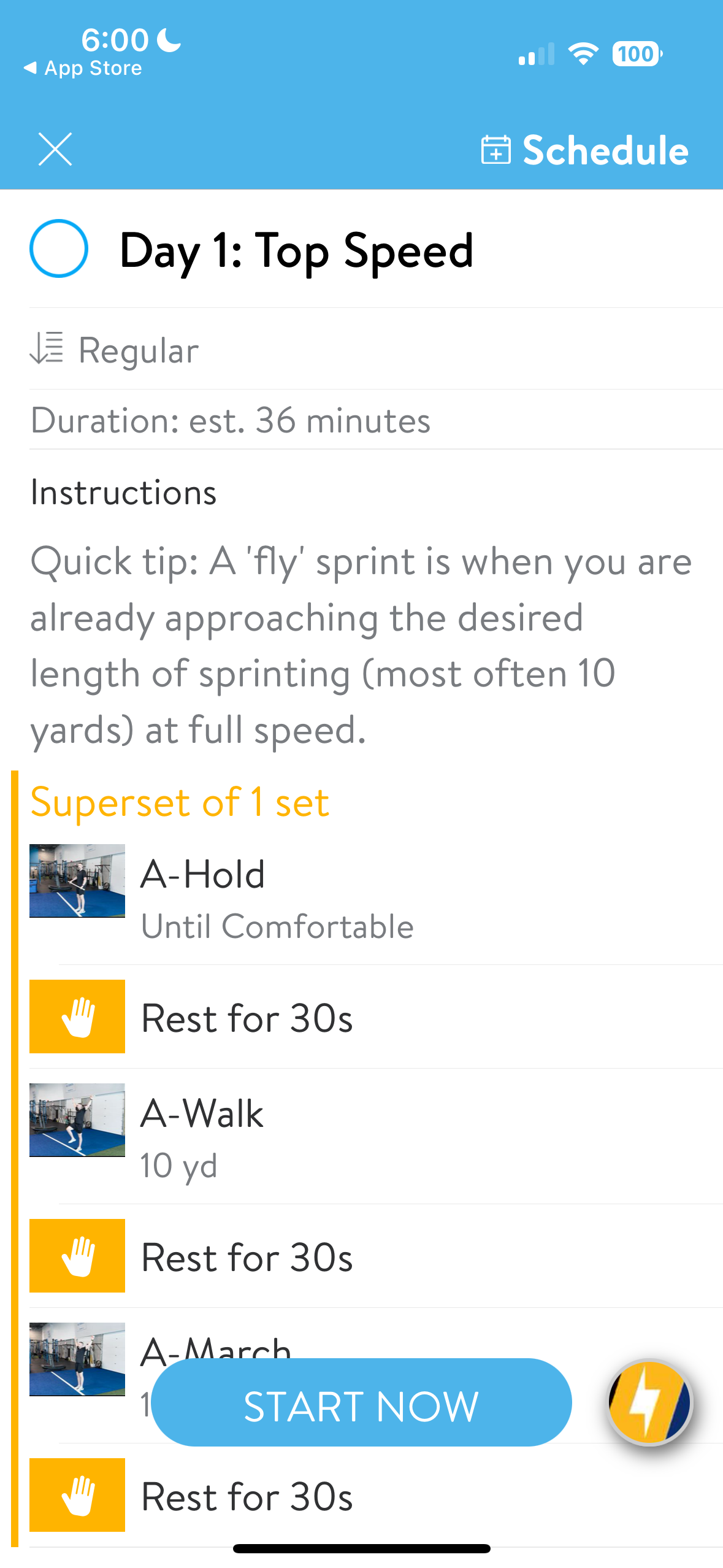Viewport: 723px width, 1568px height.
Task: Open the A-Hold exercise
Action: pos(376,899)
